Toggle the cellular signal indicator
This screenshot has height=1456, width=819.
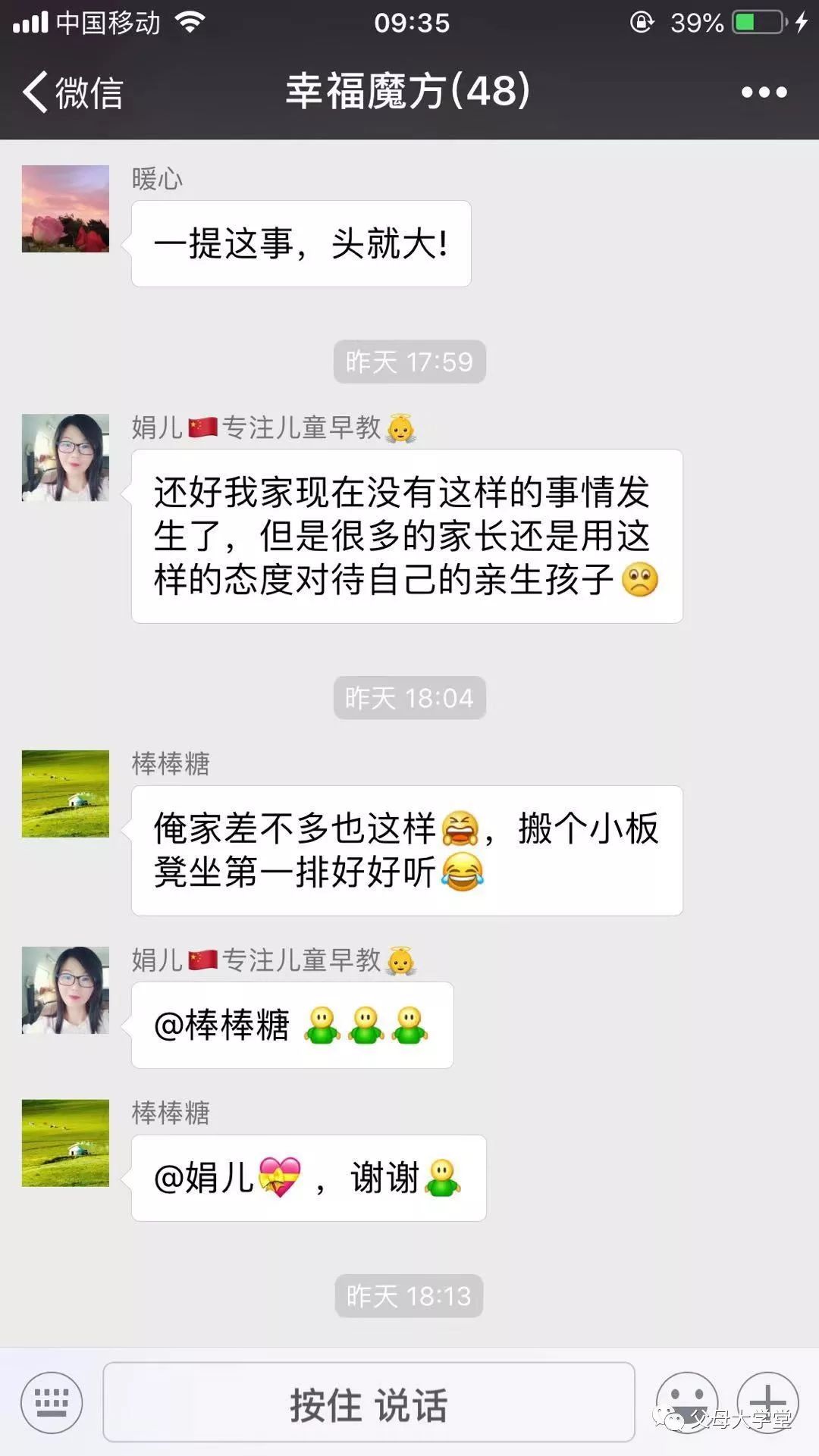click(32, 23)
